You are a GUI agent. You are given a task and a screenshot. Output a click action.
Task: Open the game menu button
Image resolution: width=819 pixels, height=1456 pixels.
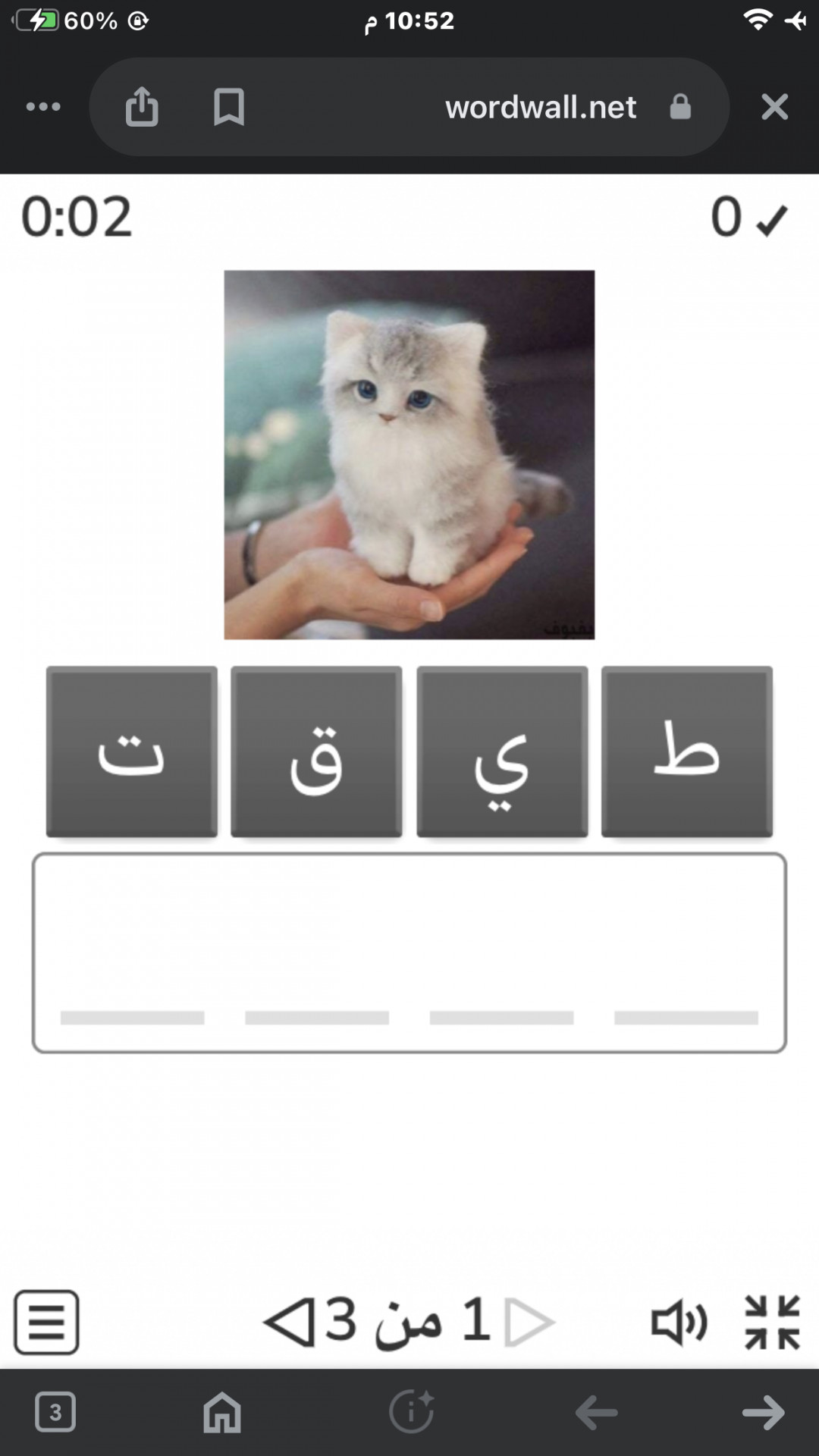46,1322
